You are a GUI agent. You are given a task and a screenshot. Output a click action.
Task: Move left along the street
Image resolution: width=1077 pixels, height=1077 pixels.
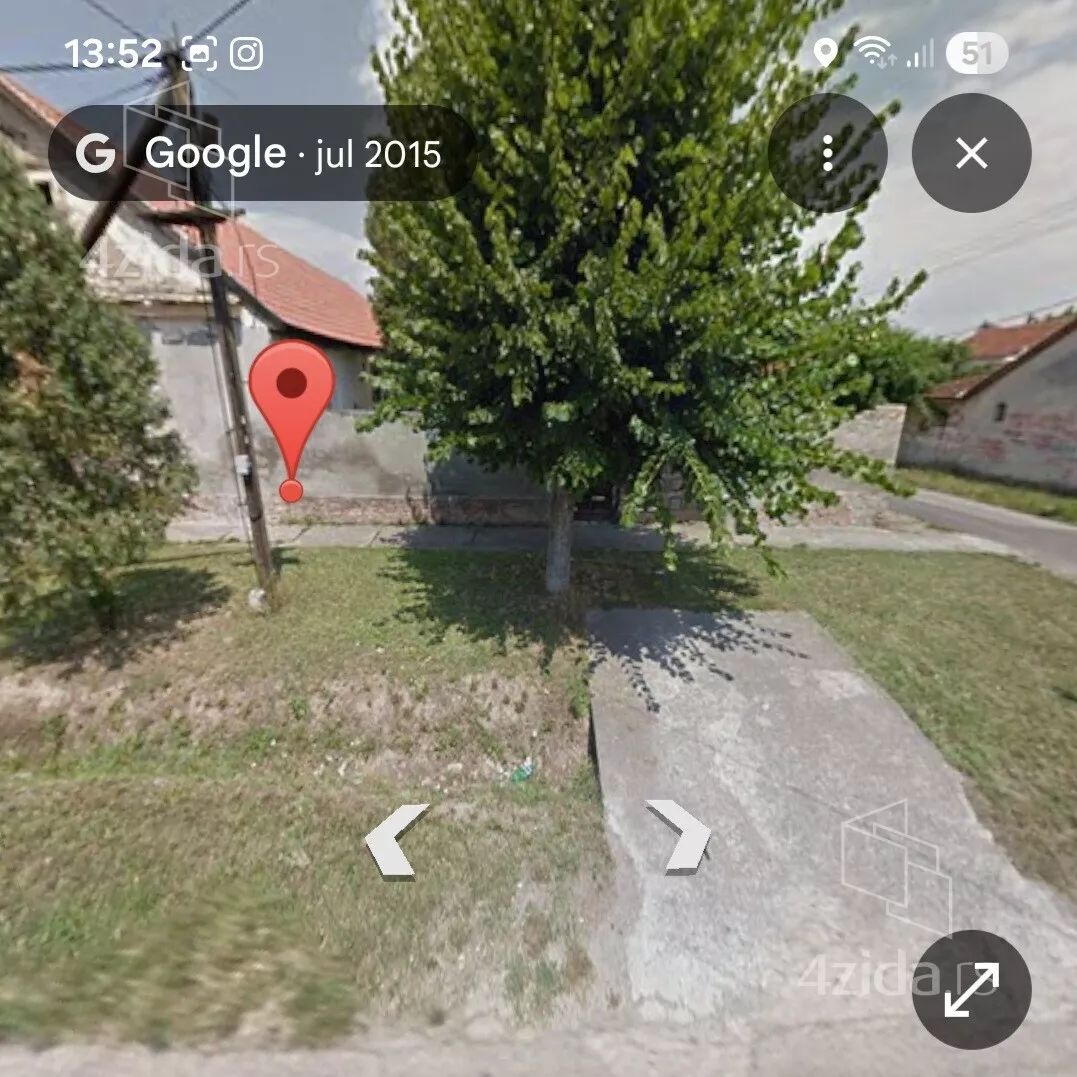[x=397, y=839]
